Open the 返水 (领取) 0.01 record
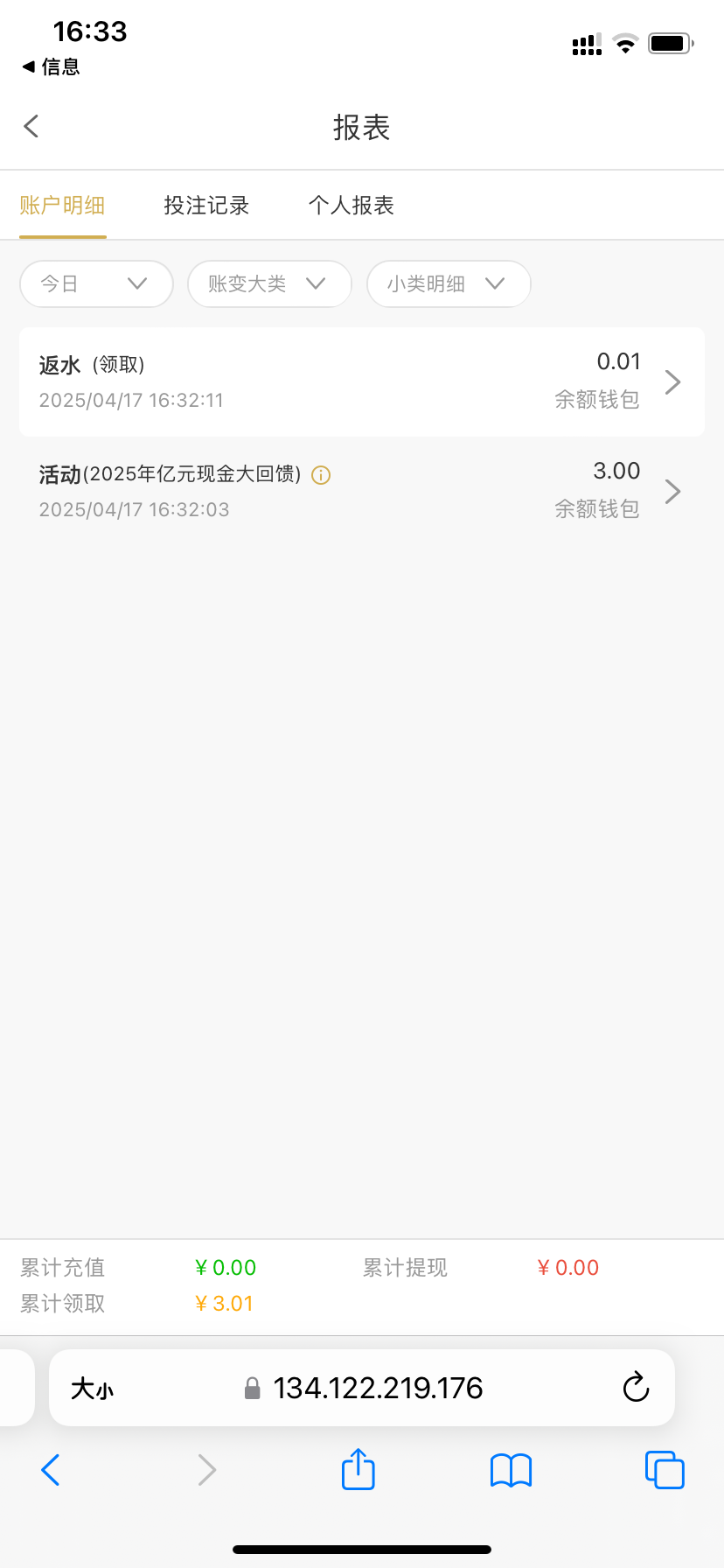724x1568 pixels. point(361,381)
